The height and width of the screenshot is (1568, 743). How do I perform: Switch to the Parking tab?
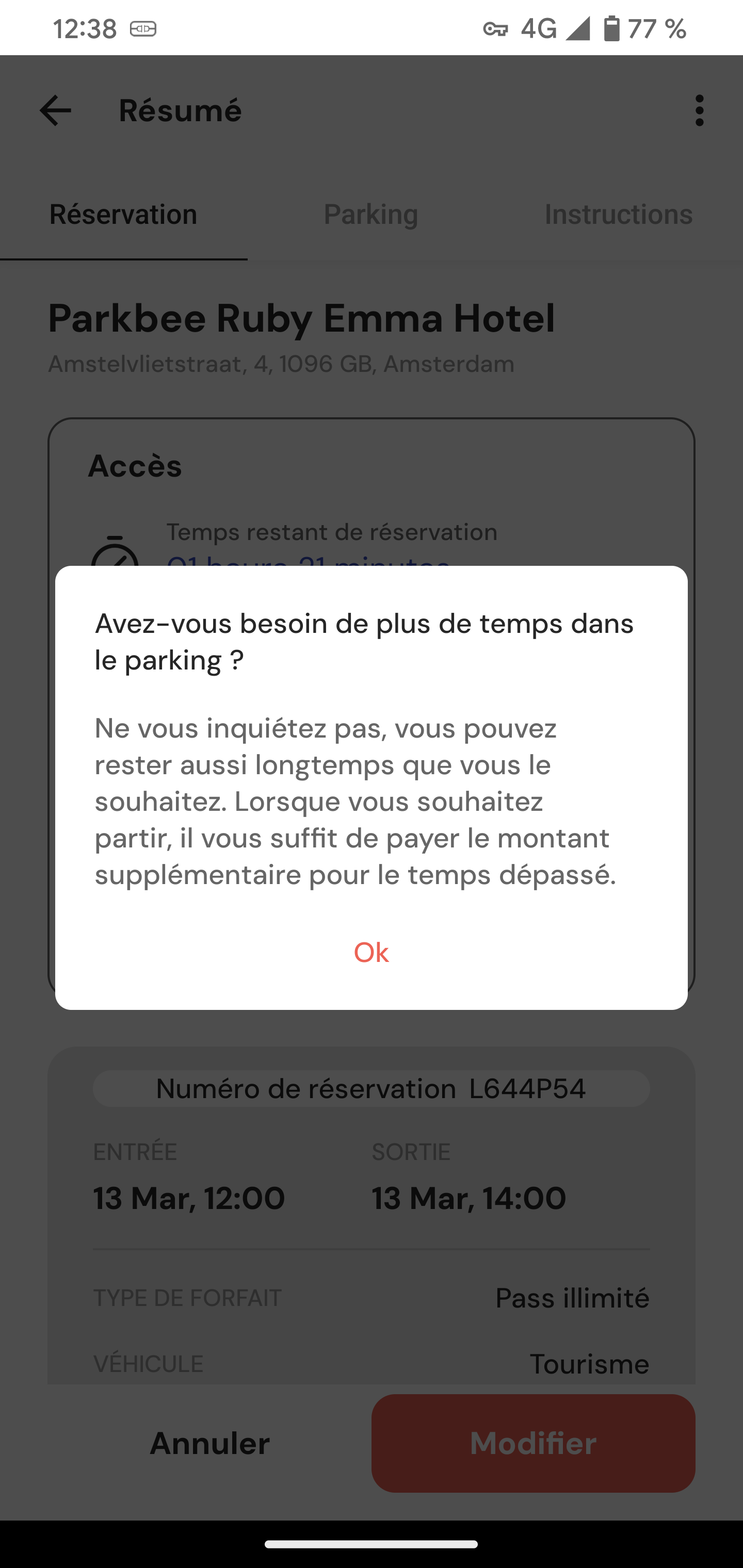pyautogui.click(x=371, y=214)
